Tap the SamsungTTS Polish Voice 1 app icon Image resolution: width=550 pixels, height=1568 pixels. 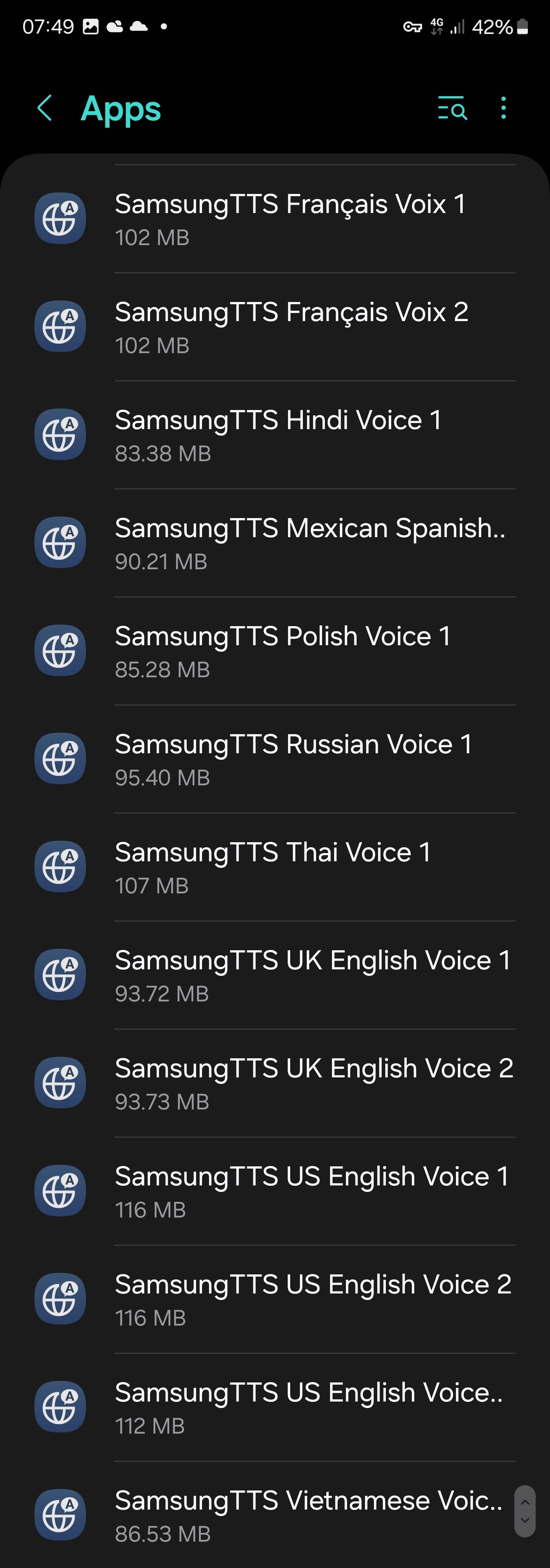coord(60,650)
